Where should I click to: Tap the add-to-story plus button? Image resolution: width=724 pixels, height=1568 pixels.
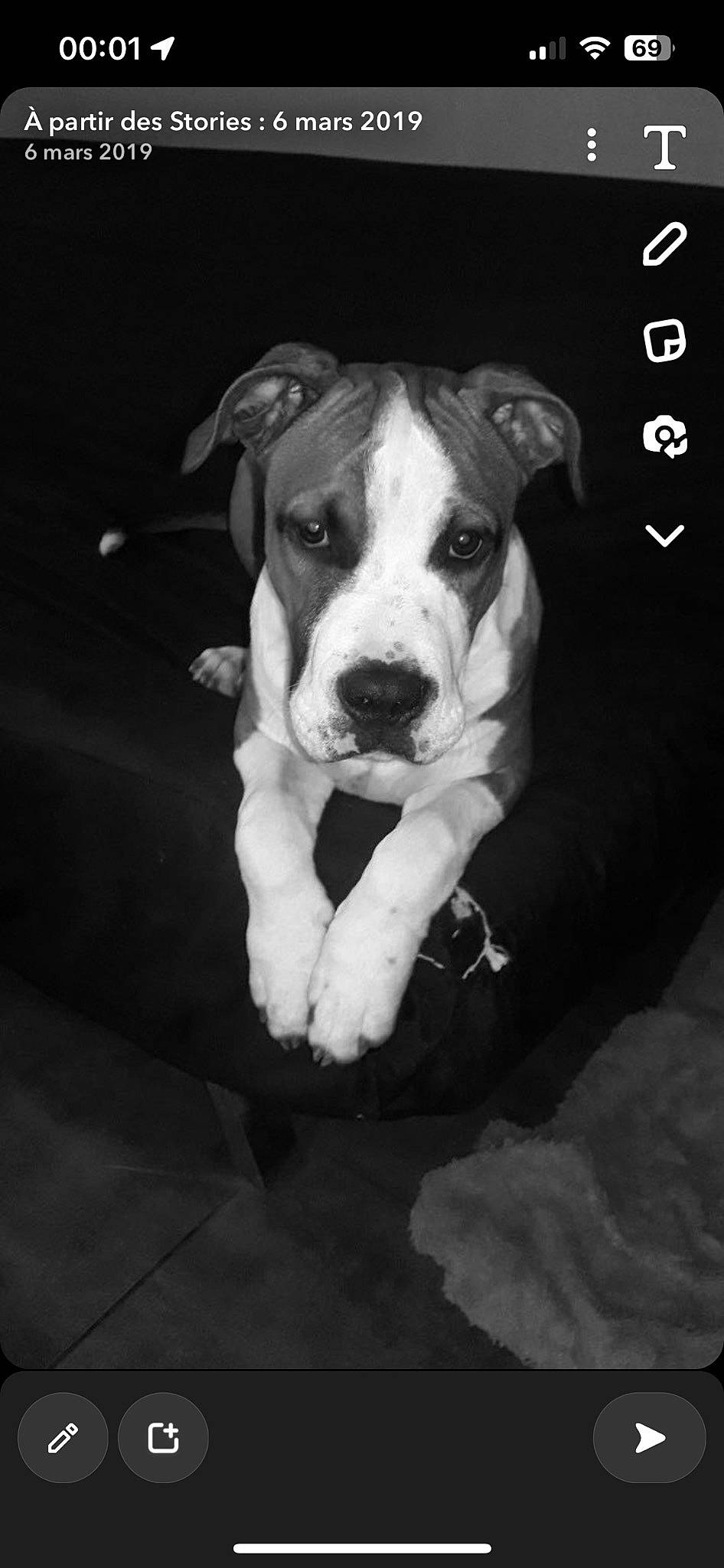pyautogui.click(x=163, y=1438)
